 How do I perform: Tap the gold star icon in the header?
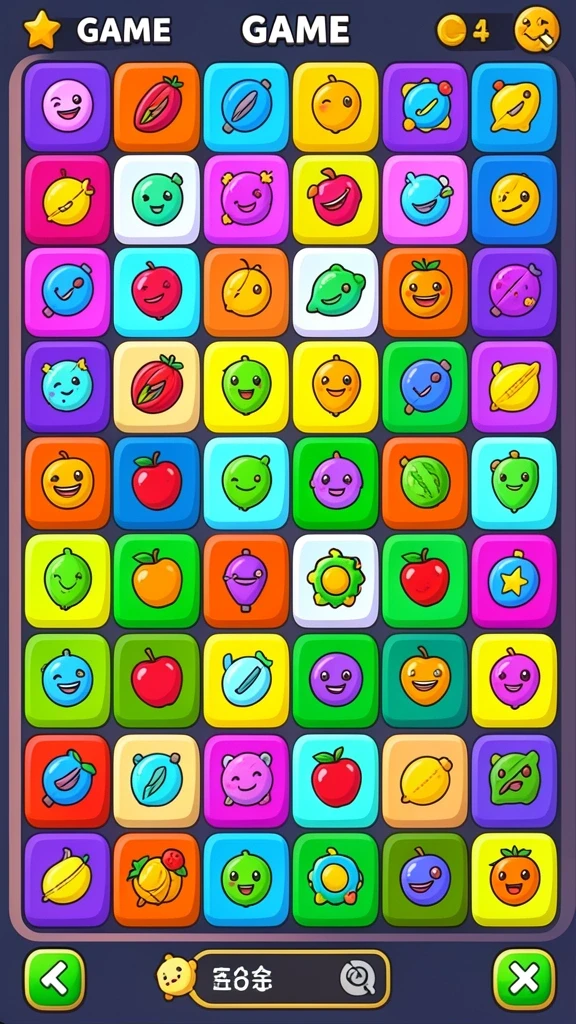point(42,29)
